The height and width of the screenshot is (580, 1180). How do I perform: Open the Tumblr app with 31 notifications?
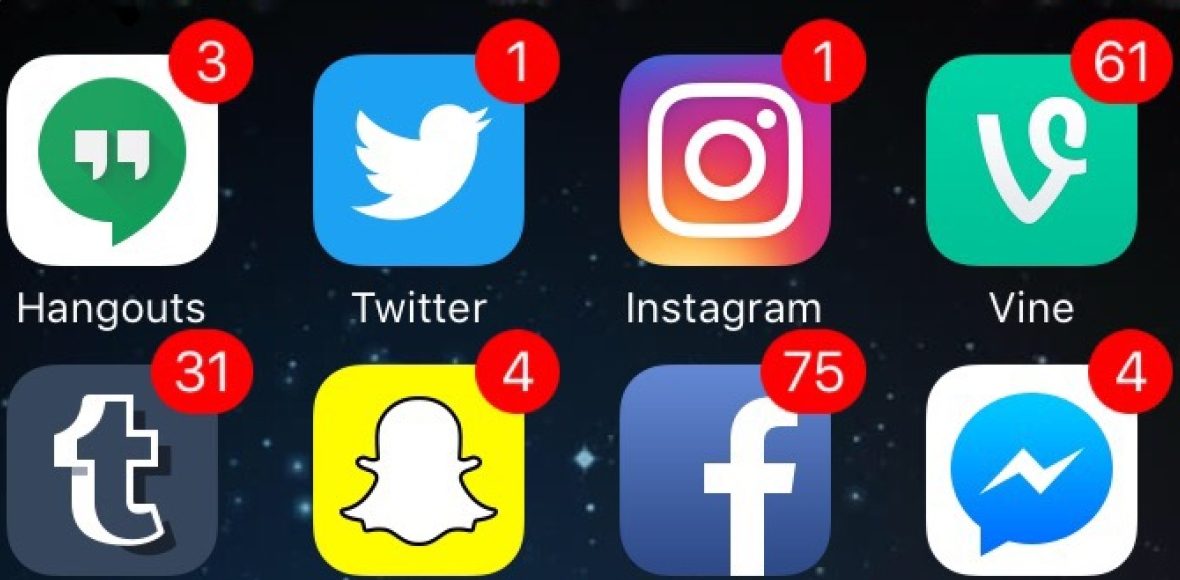coord(112,470)
